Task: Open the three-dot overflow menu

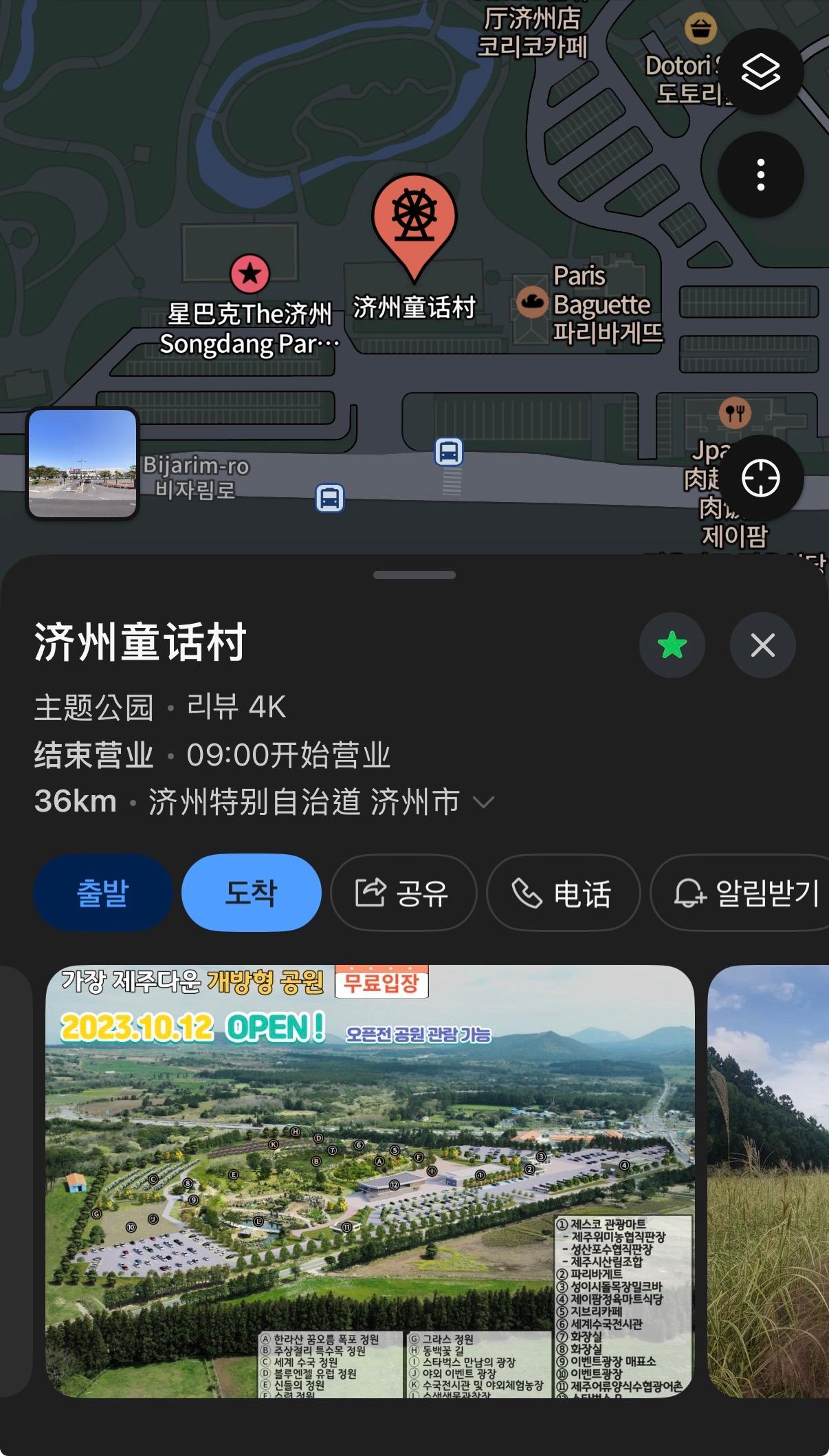Action: tap(760, 175)
